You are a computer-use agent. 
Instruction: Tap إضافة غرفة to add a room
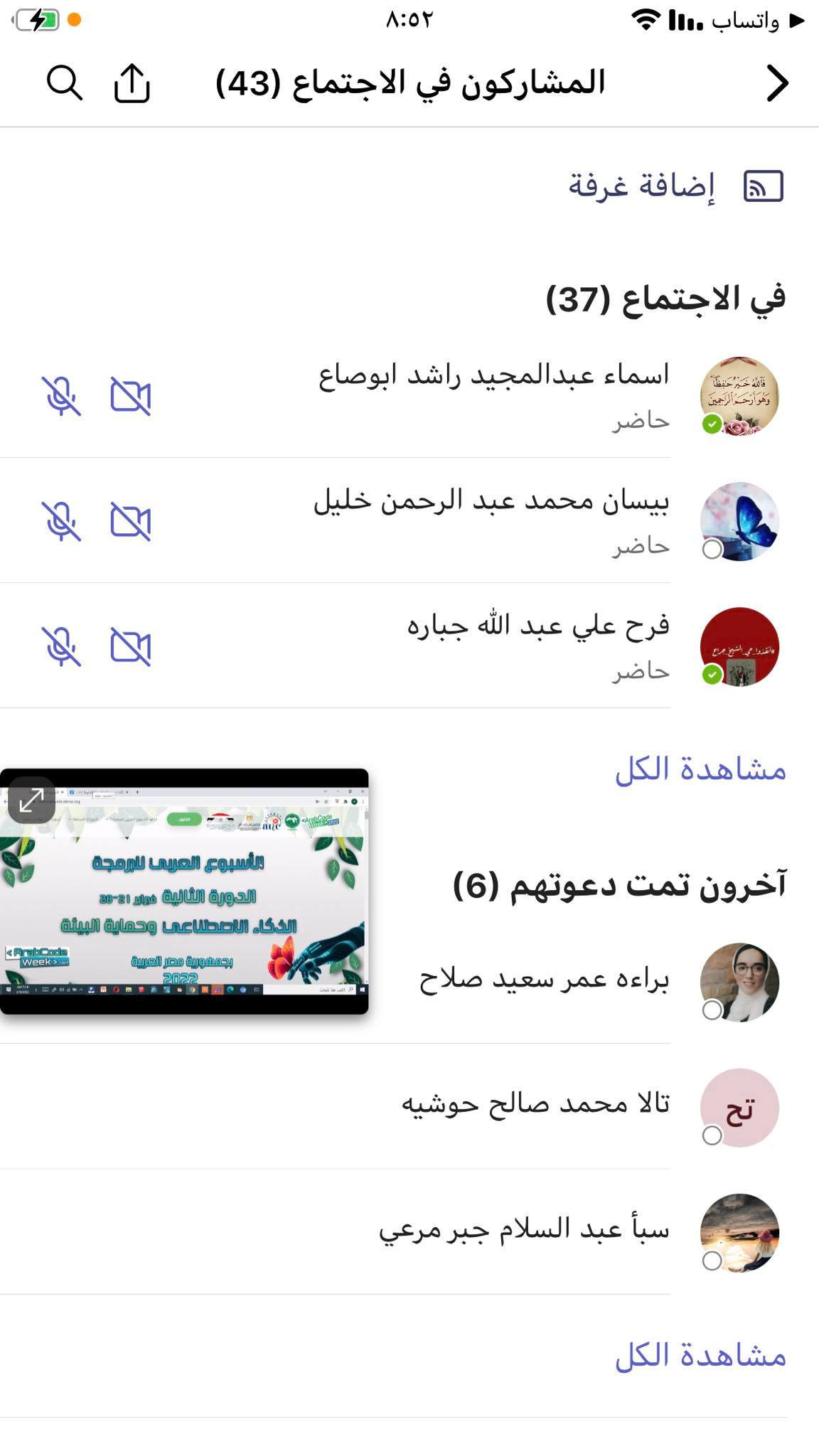pyautogui.click(x=675, y=186)
